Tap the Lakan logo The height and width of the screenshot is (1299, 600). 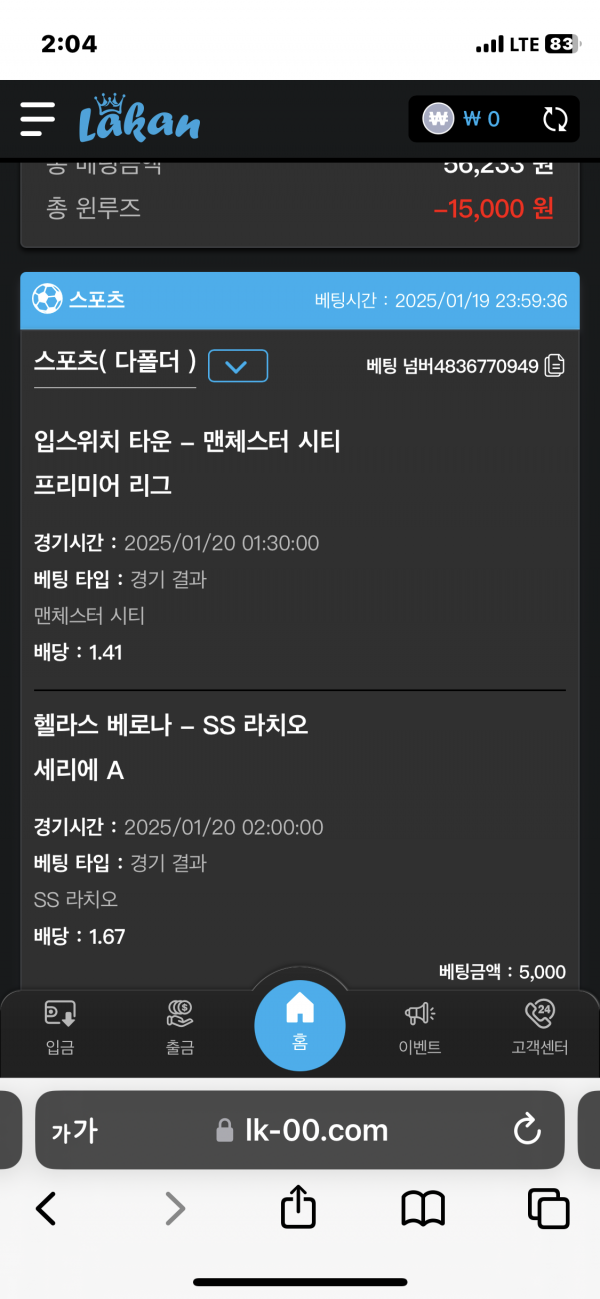pos(139,119)
